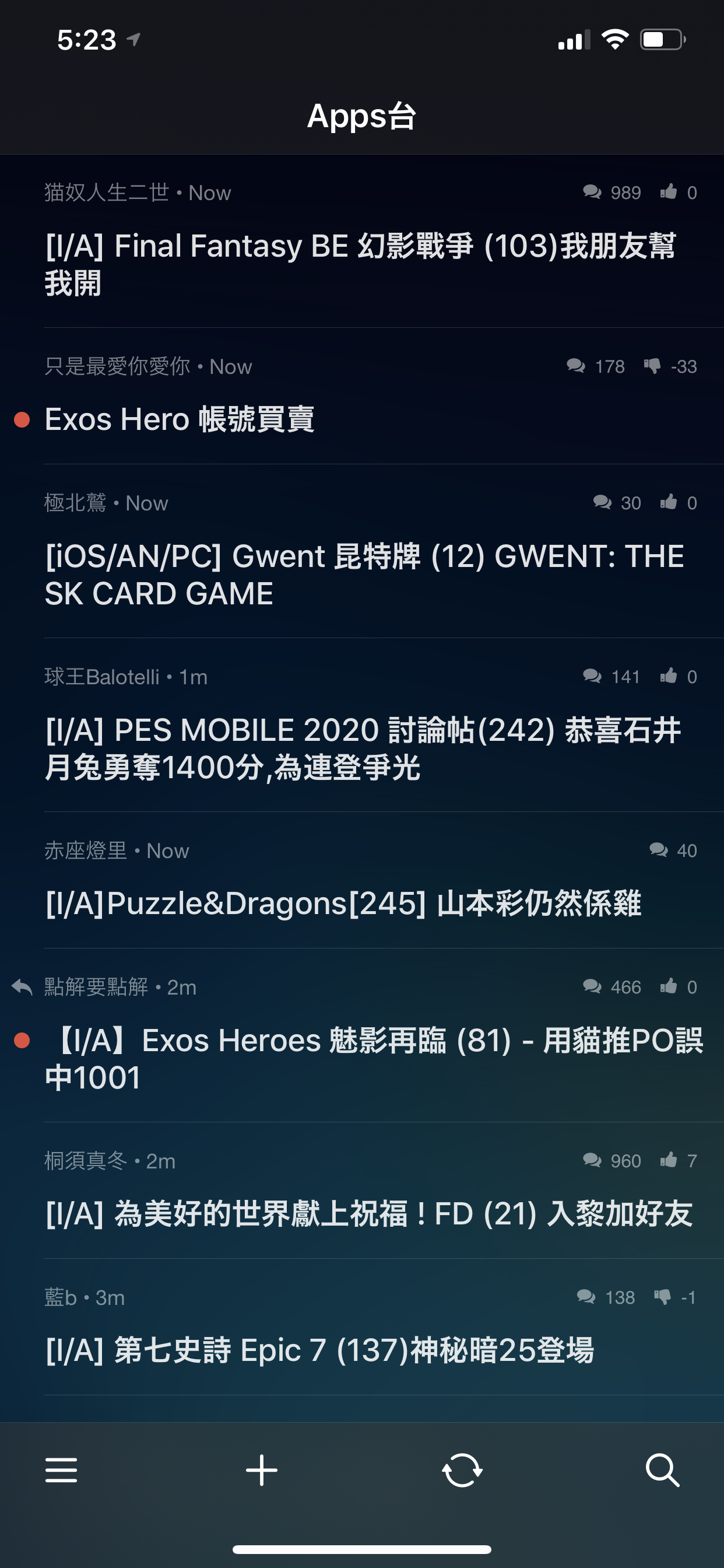Open the 第七史詩 Epic 7 thread
Image resolution: width=724 pixels, height=1568 pixels.
click(362, 1327)
